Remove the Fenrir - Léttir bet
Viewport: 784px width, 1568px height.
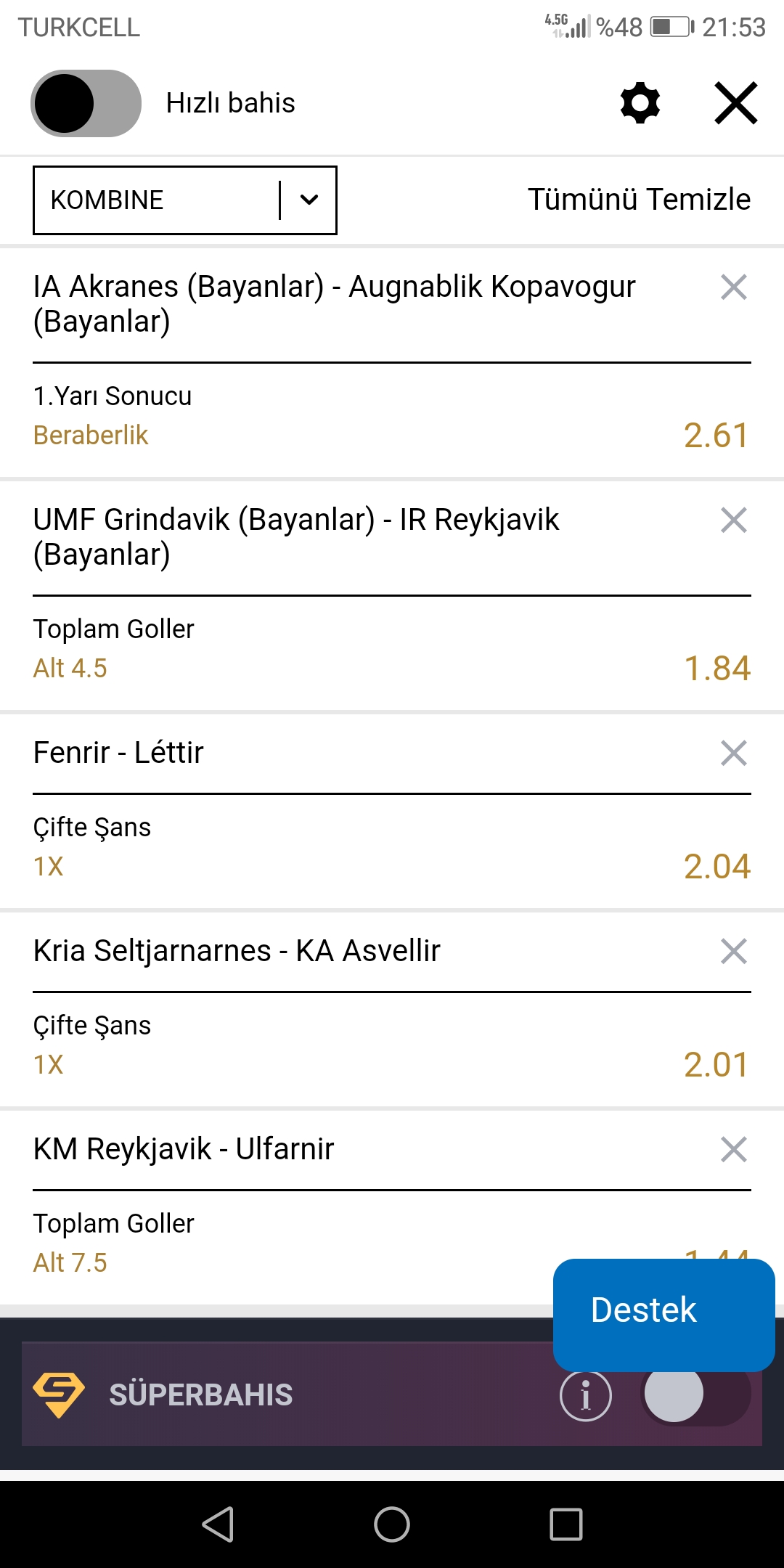(734, 754)
